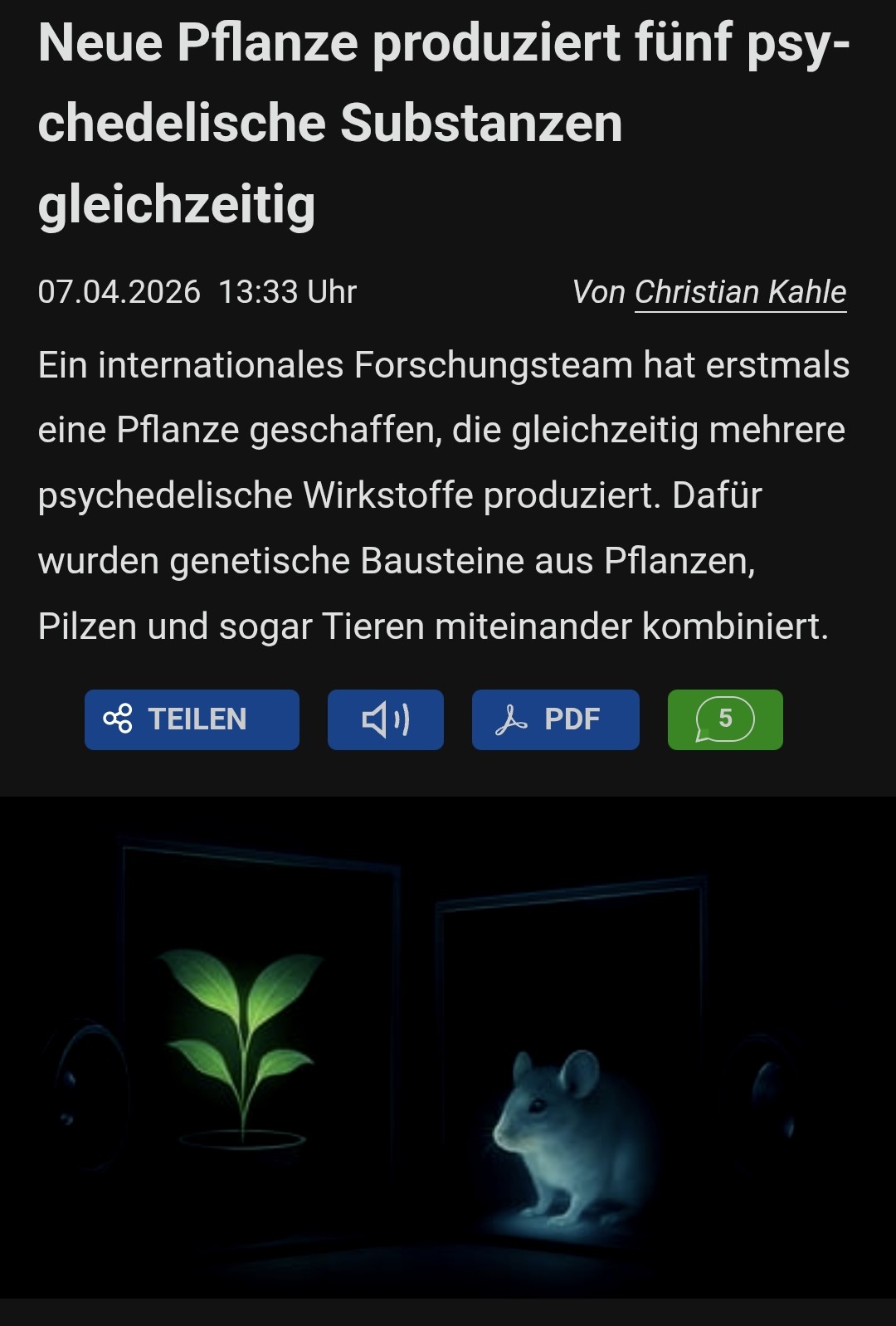896x1326 pixels.
Task: Open the 5 comments
Action: click(x=725, y=719)
